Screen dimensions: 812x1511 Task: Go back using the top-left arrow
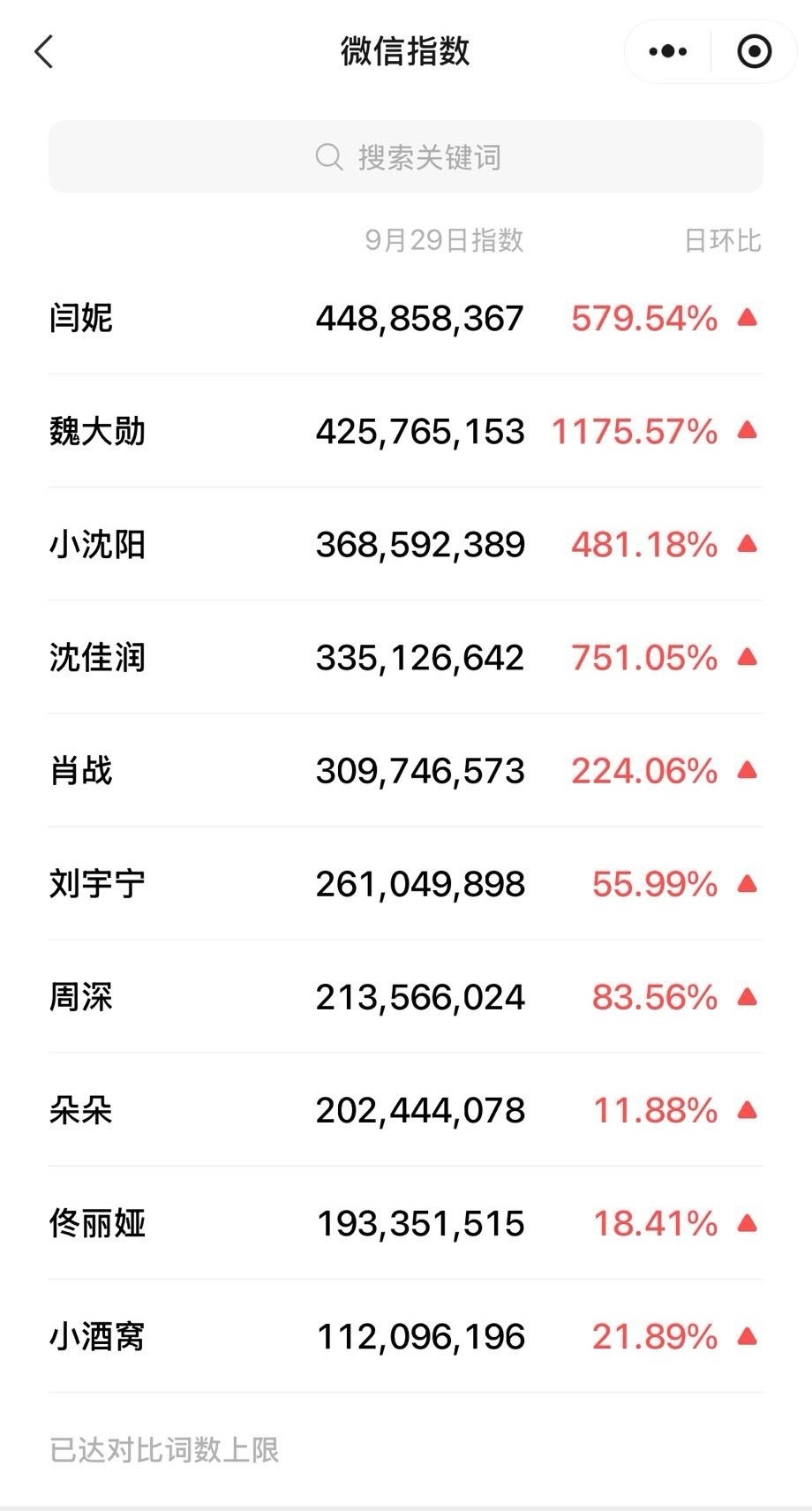point(44,52)
